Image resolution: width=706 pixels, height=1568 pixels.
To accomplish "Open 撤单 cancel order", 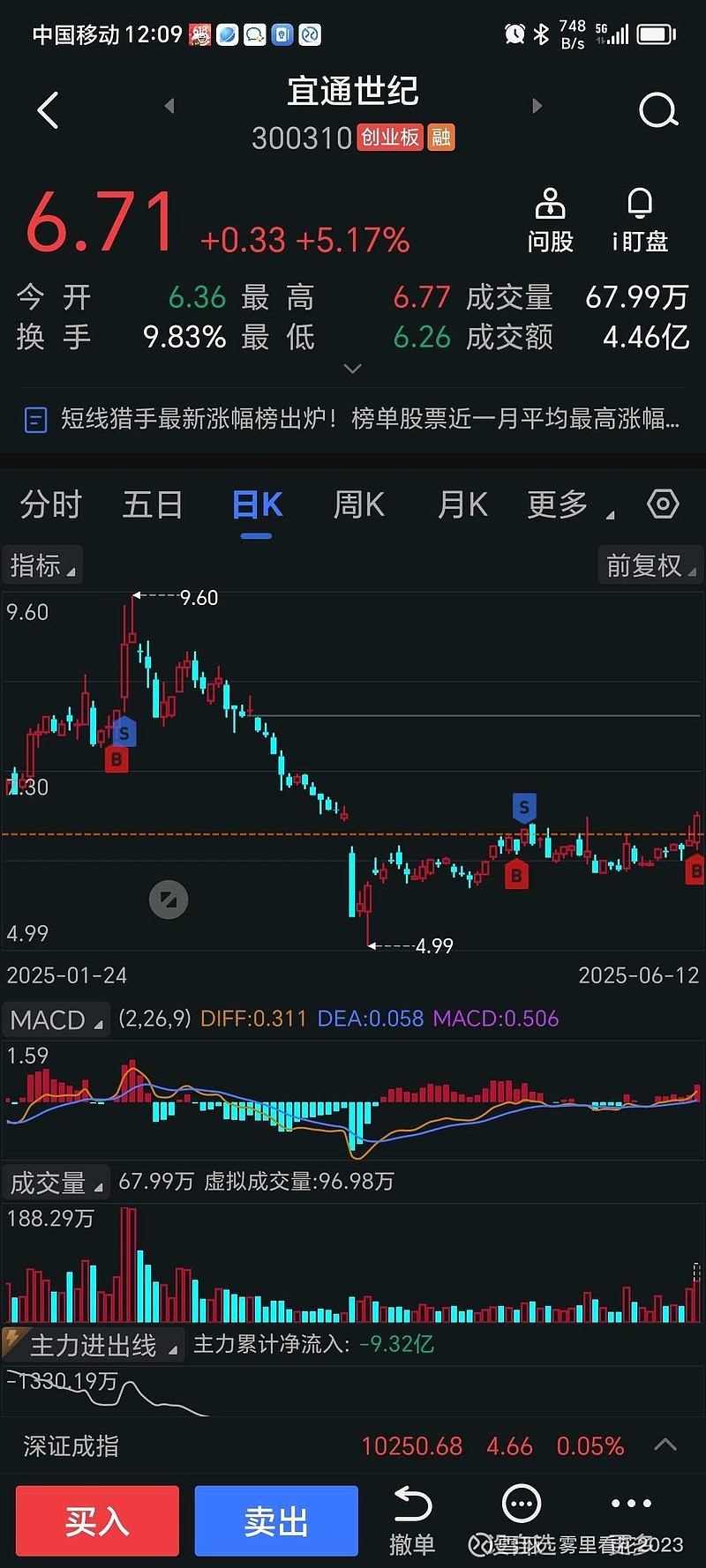I will tap(412, 1520).
